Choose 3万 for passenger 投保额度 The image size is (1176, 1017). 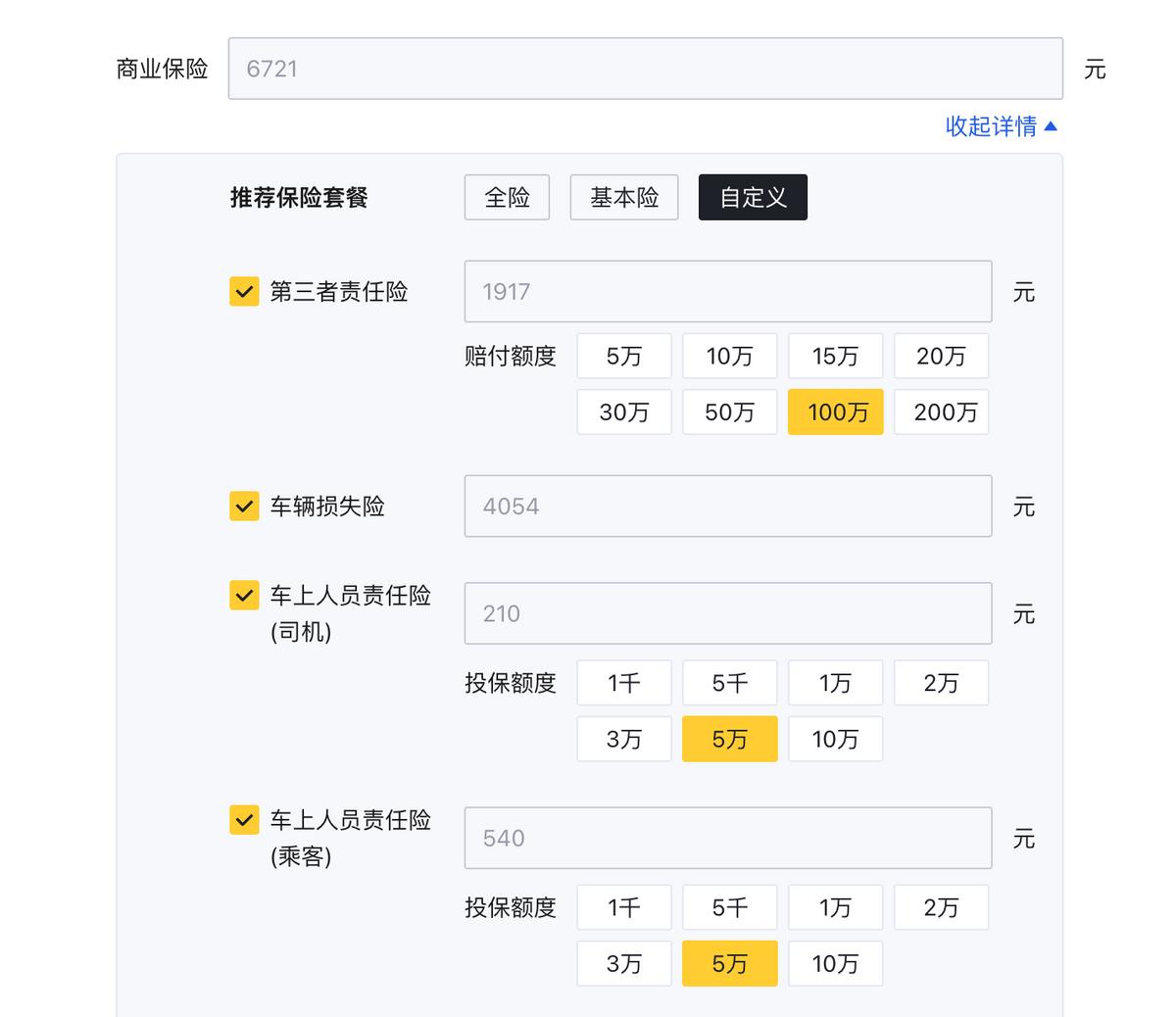(x=624, y=963)
